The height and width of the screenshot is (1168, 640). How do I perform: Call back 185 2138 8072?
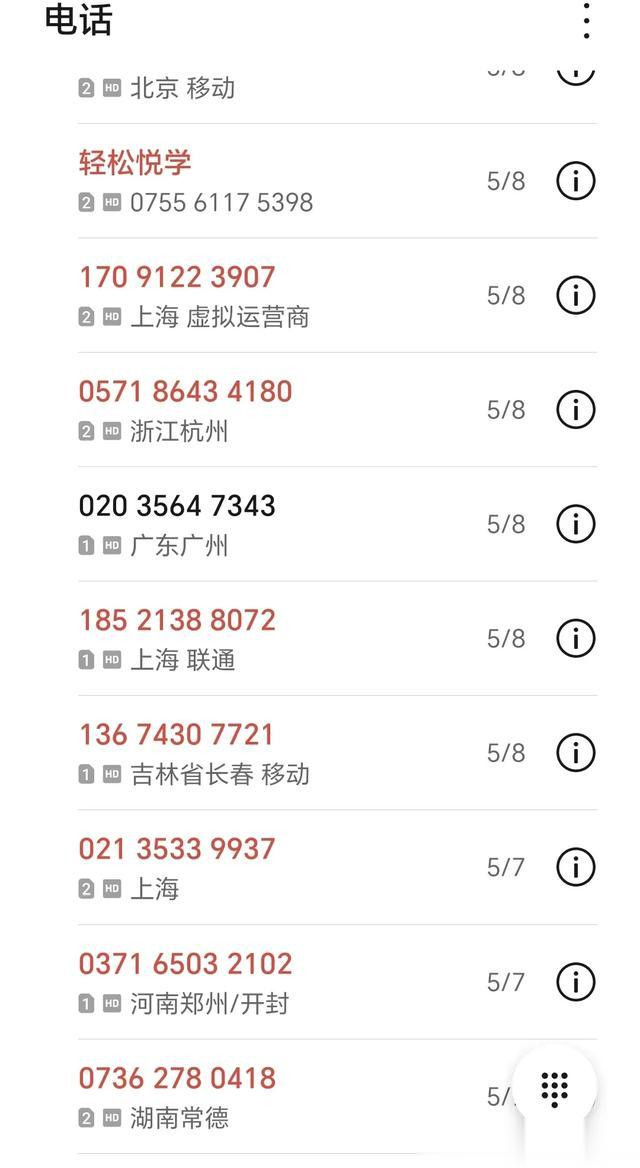(x=276, y=638)
